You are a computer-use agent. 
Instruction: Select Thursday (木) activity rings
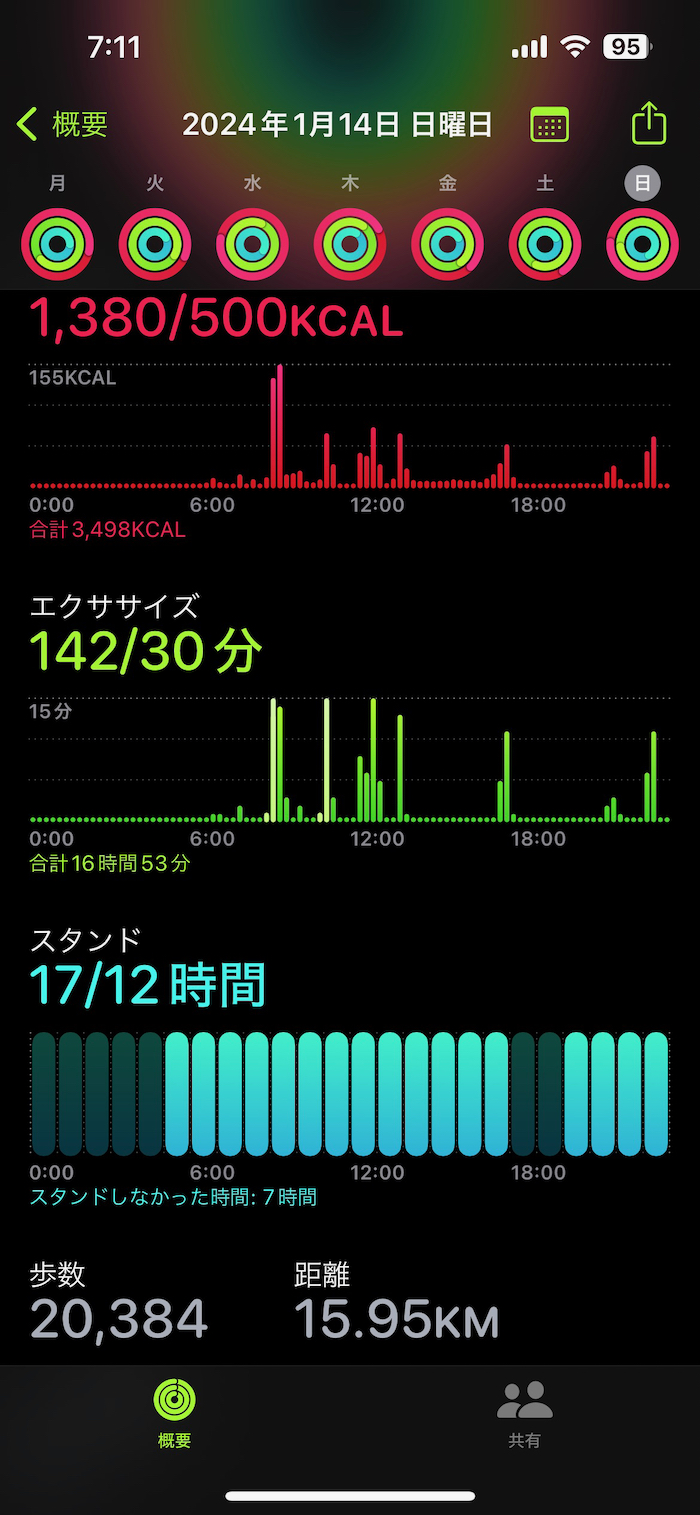(x=350, y=243)
